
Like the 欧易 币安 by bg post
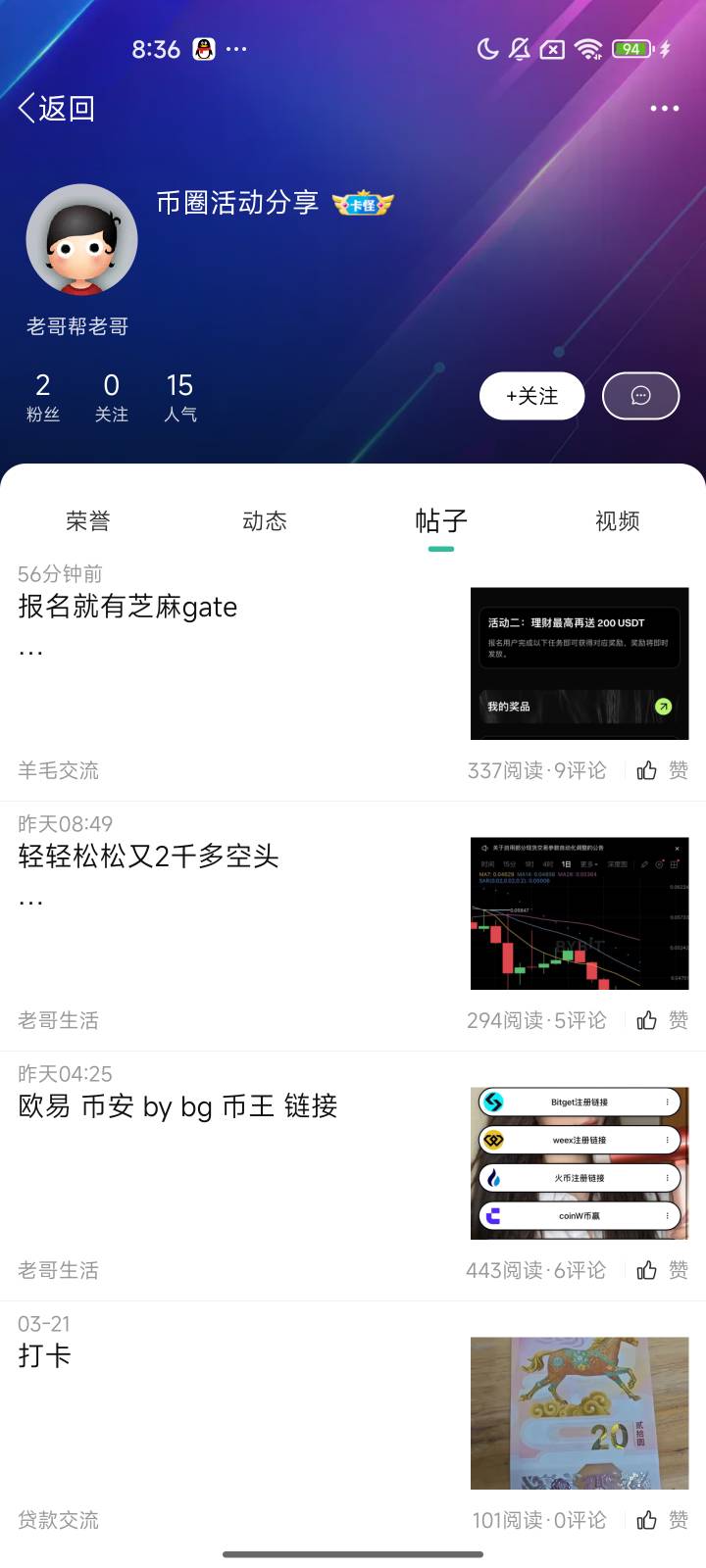[x=663, y=1270]
